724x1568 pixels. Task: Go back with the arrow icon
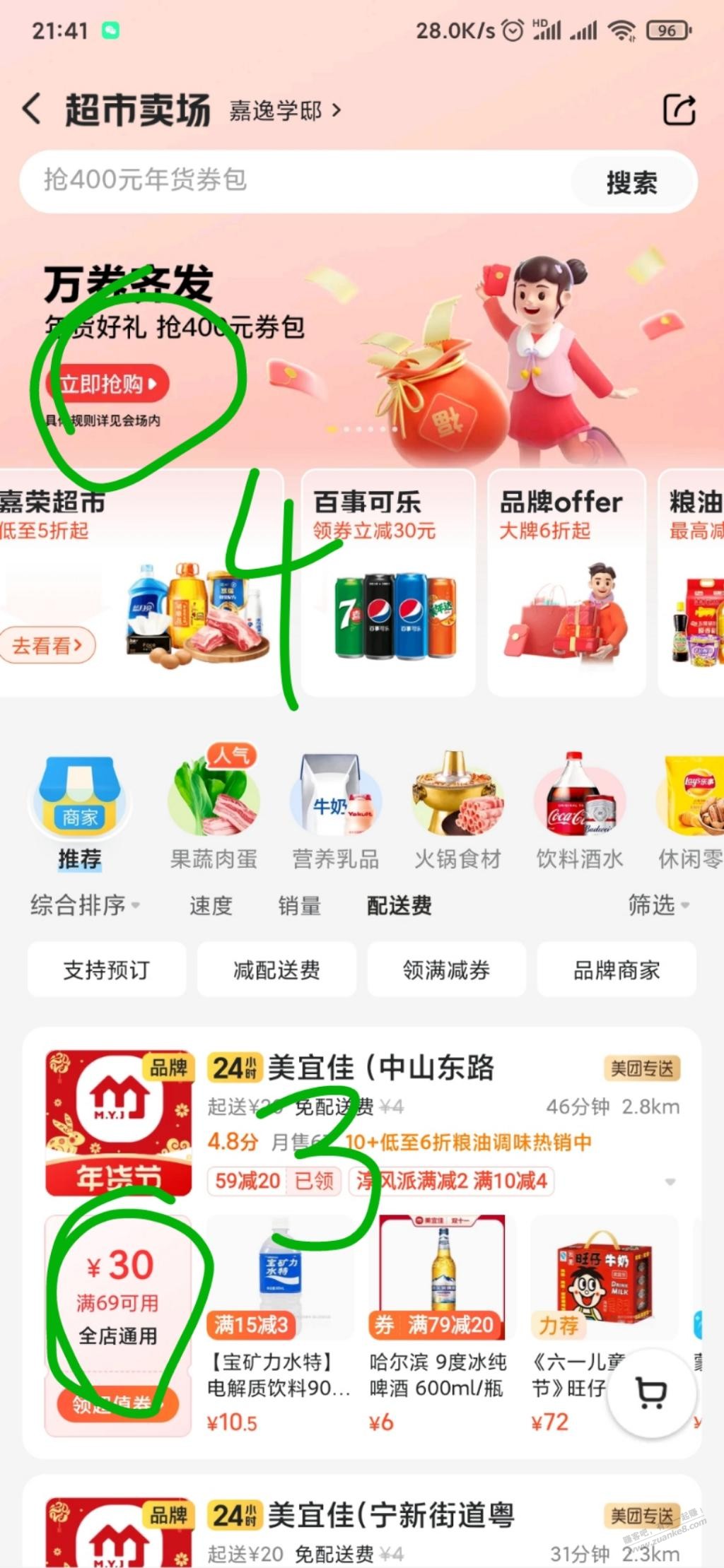click(32, 110)
